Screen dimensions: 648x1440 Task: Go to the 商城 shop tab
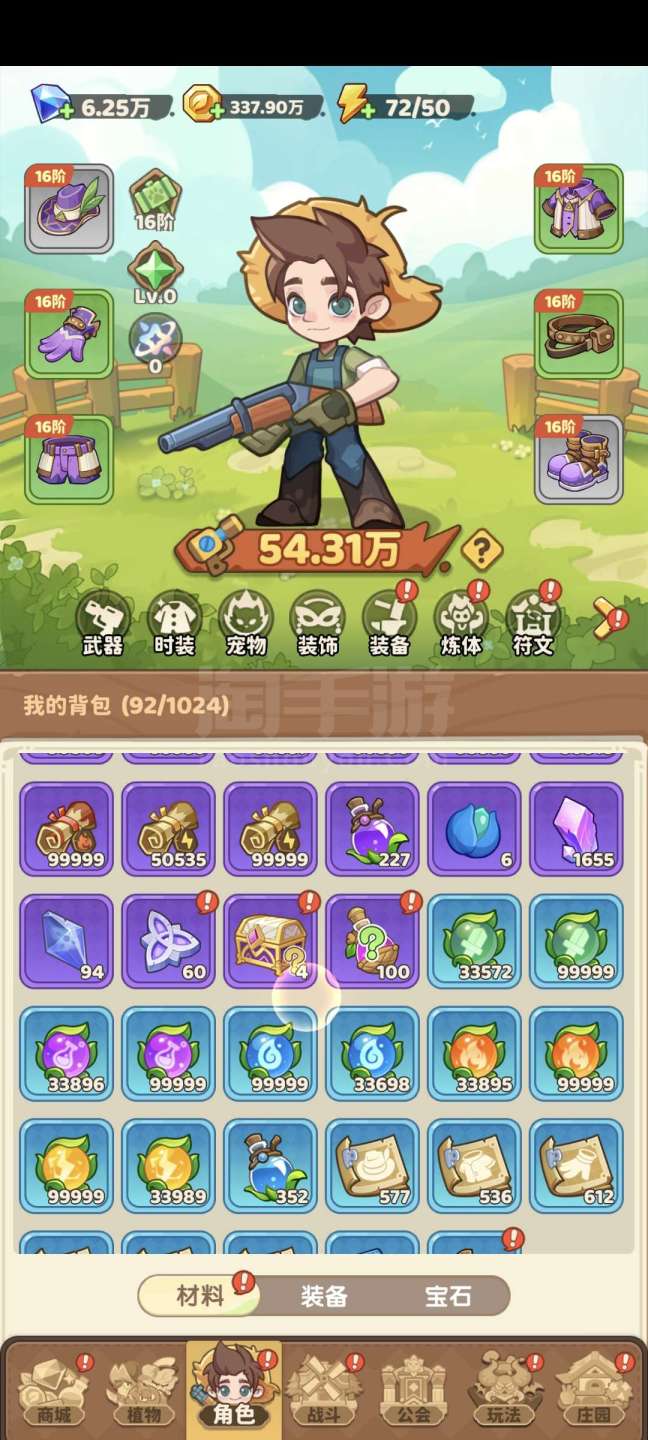[53, 1388]
